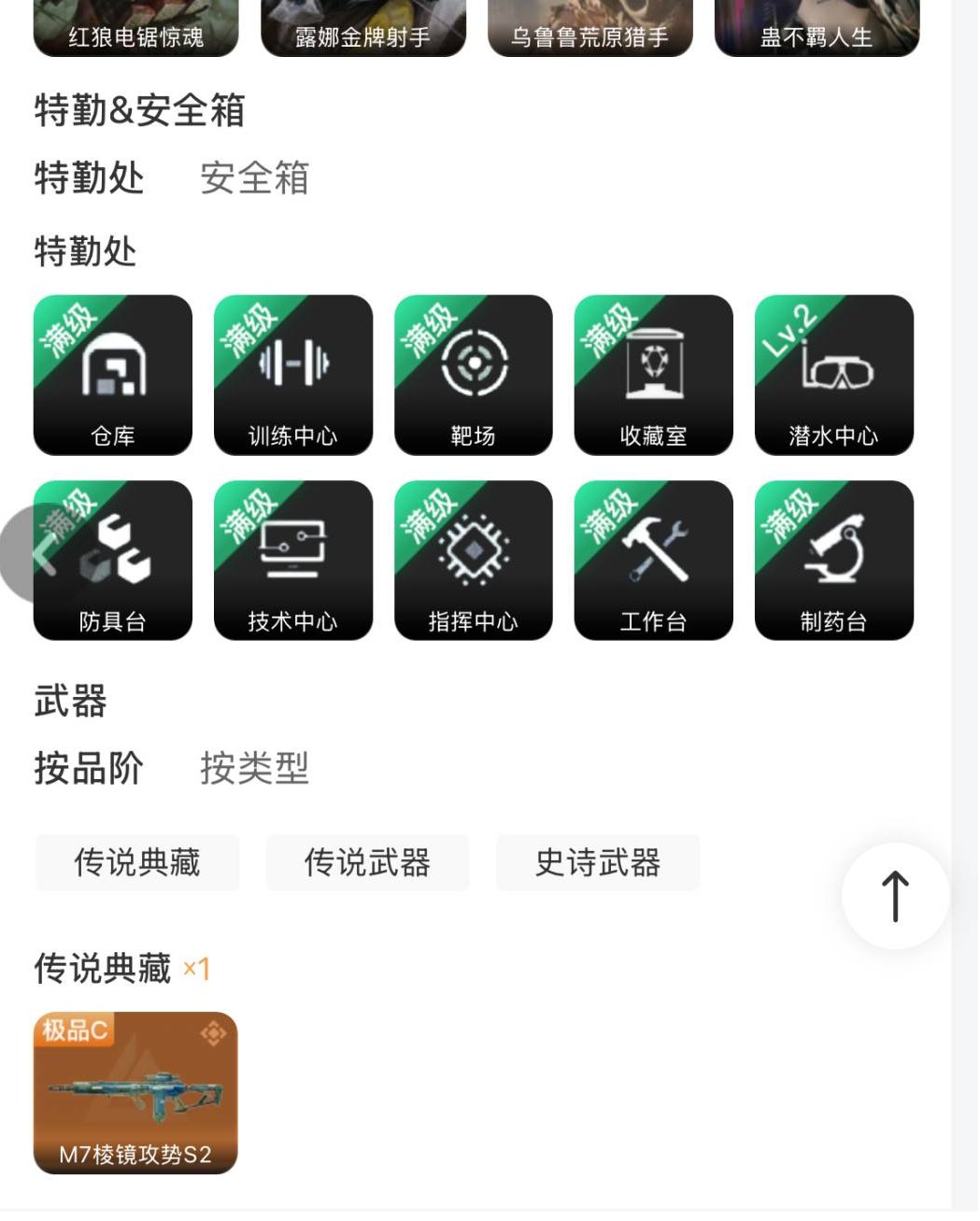Filter by 传说典藏 legendary collection

136,863
